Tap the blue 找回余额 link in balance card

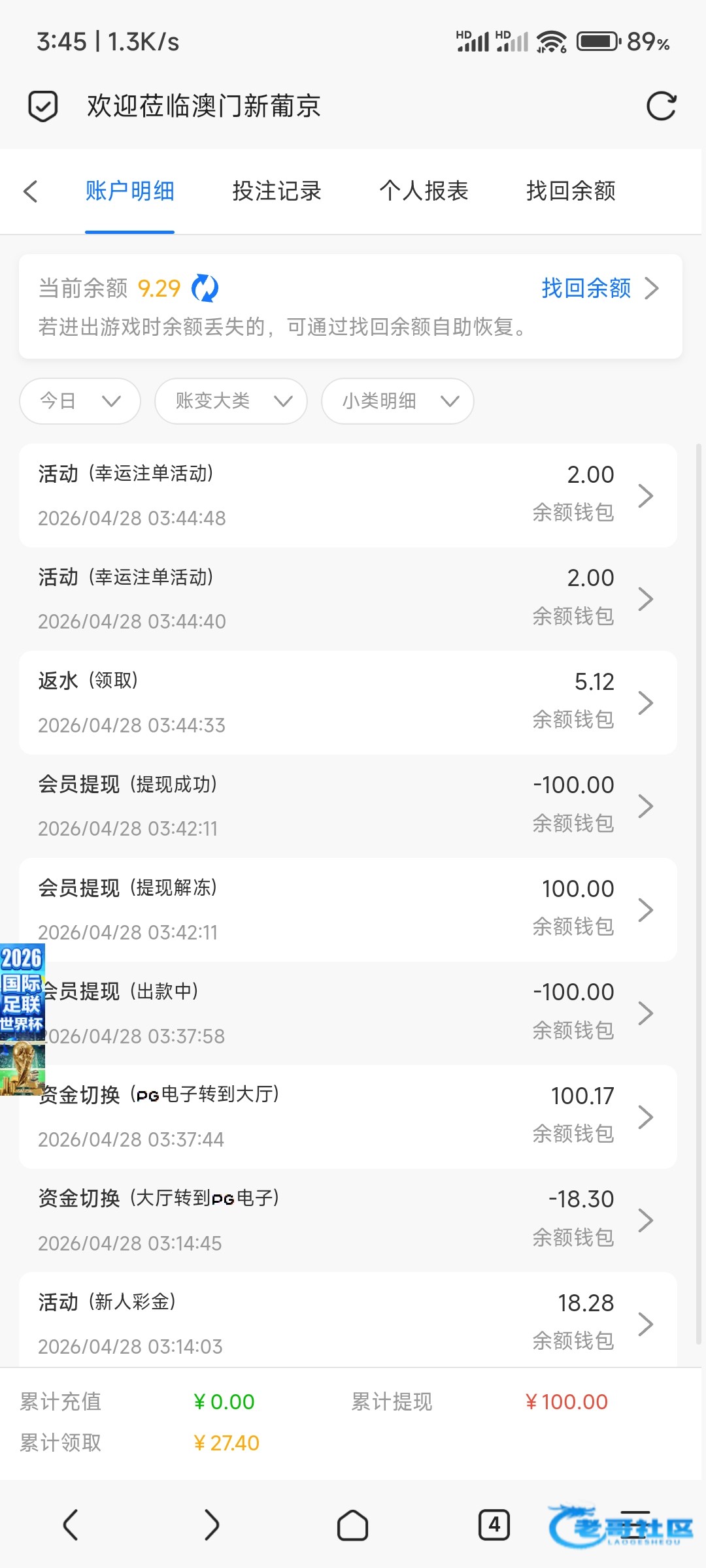click(586, 288)
